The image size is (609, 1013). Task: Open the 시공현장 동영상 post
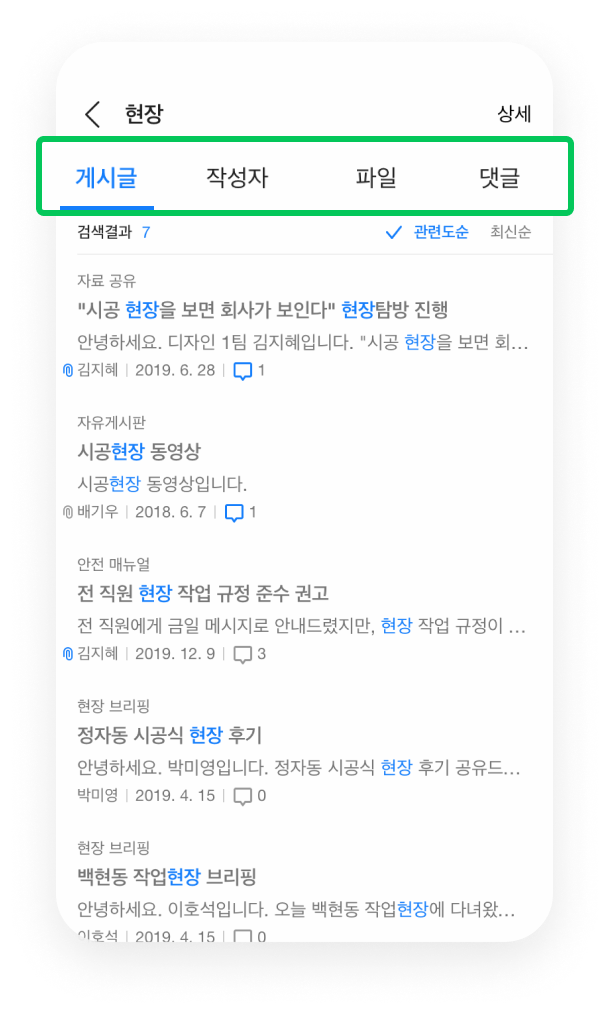pos(139,452)
